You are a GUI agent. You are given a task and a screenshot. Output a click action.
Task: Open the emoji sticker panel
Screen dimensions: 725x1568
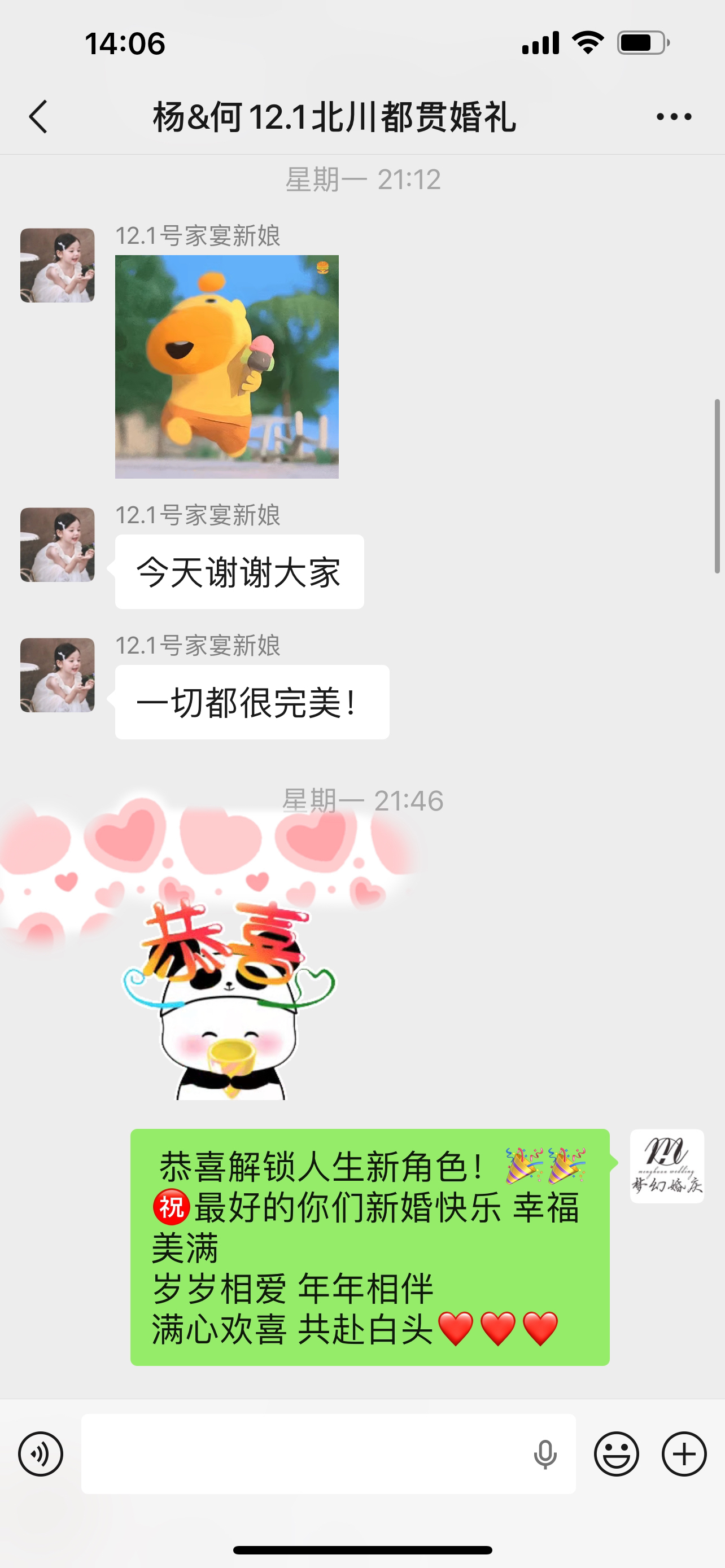[x=616, y=1454]
